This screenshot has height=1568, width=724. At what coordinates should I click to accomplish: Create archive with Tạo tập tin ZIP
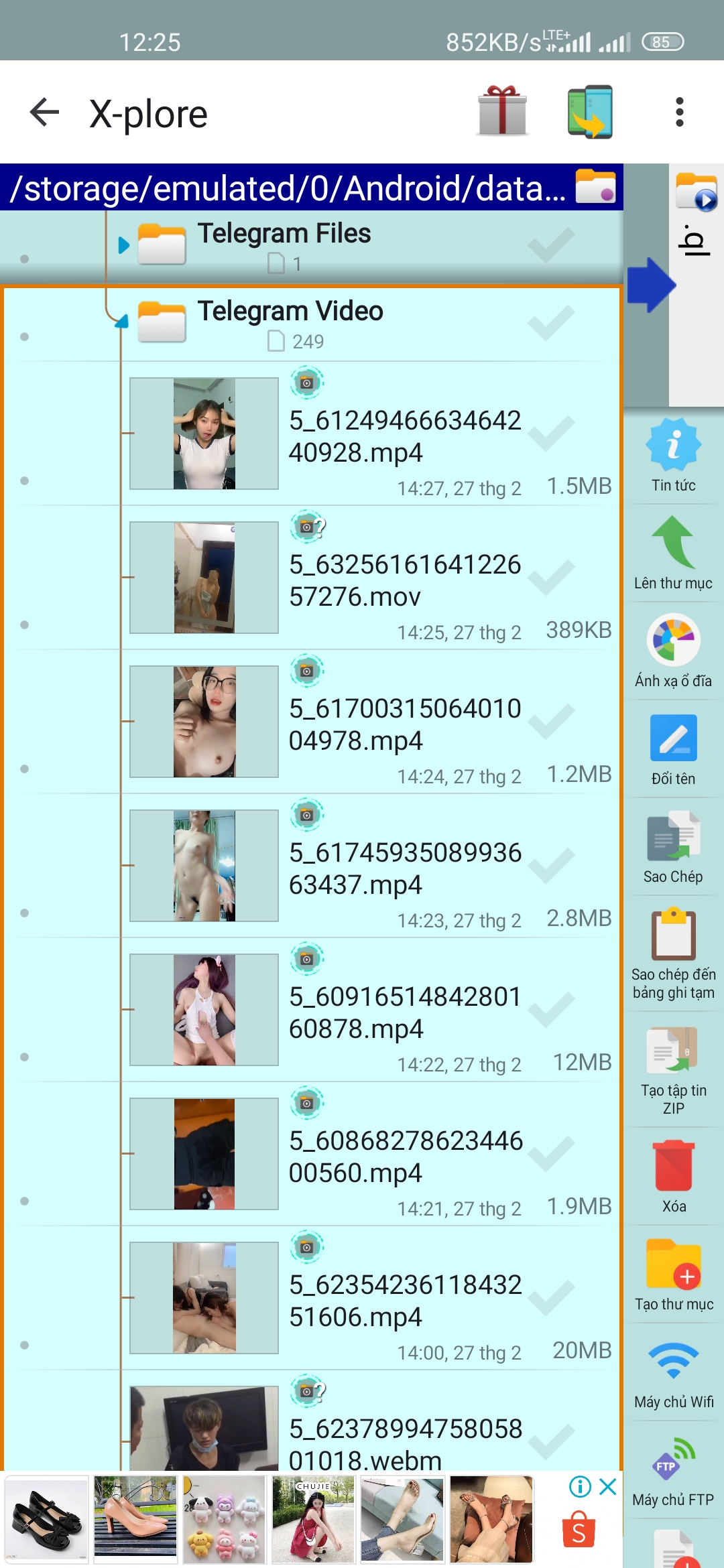(x=673, y=1070)
